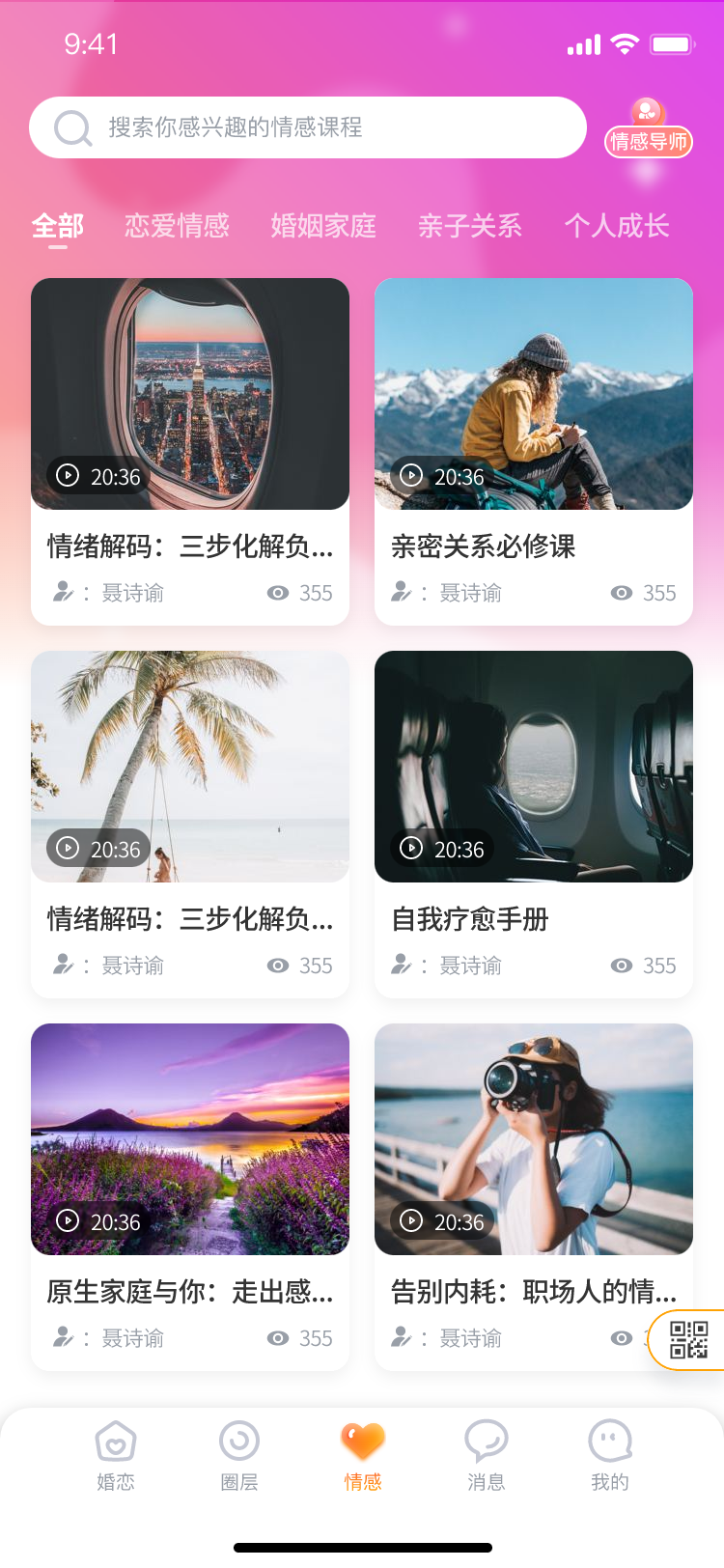The height and width of the screenshot is (1568, 724).
Task: Select the 婚姻家庭 category tab
Action: (x=322, y=225)
